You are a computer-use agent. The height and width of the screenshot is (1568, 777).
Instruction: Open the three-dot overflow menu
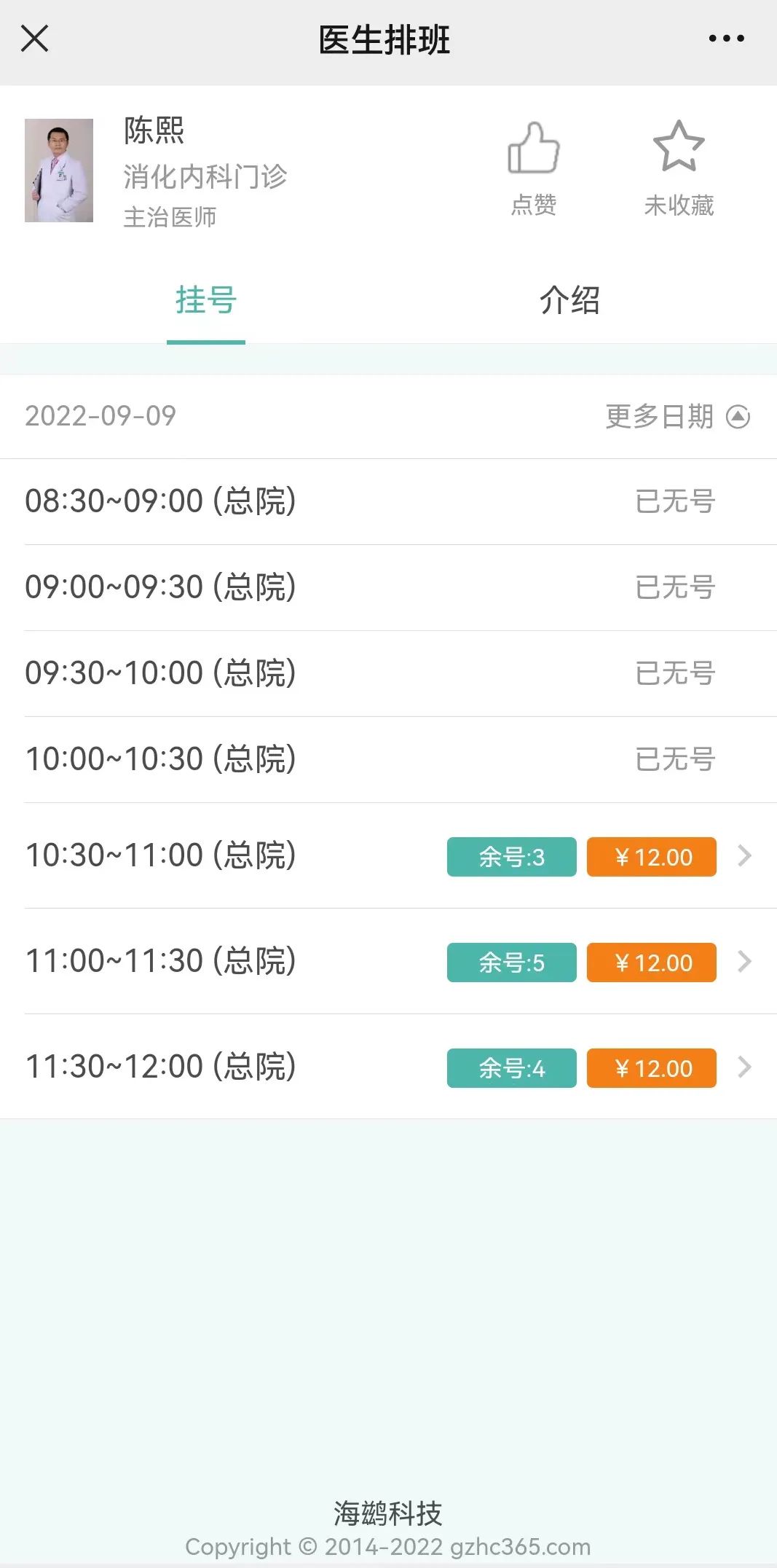[726, 39]
